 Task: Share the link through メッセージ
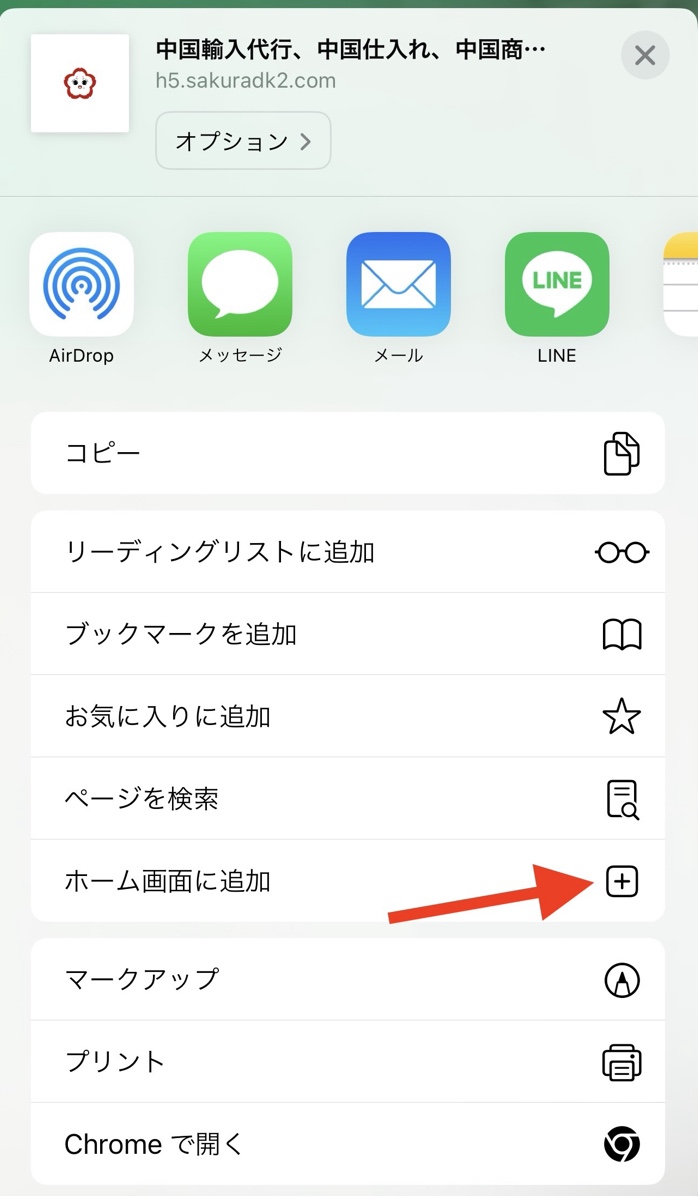(x=240, y=286)
